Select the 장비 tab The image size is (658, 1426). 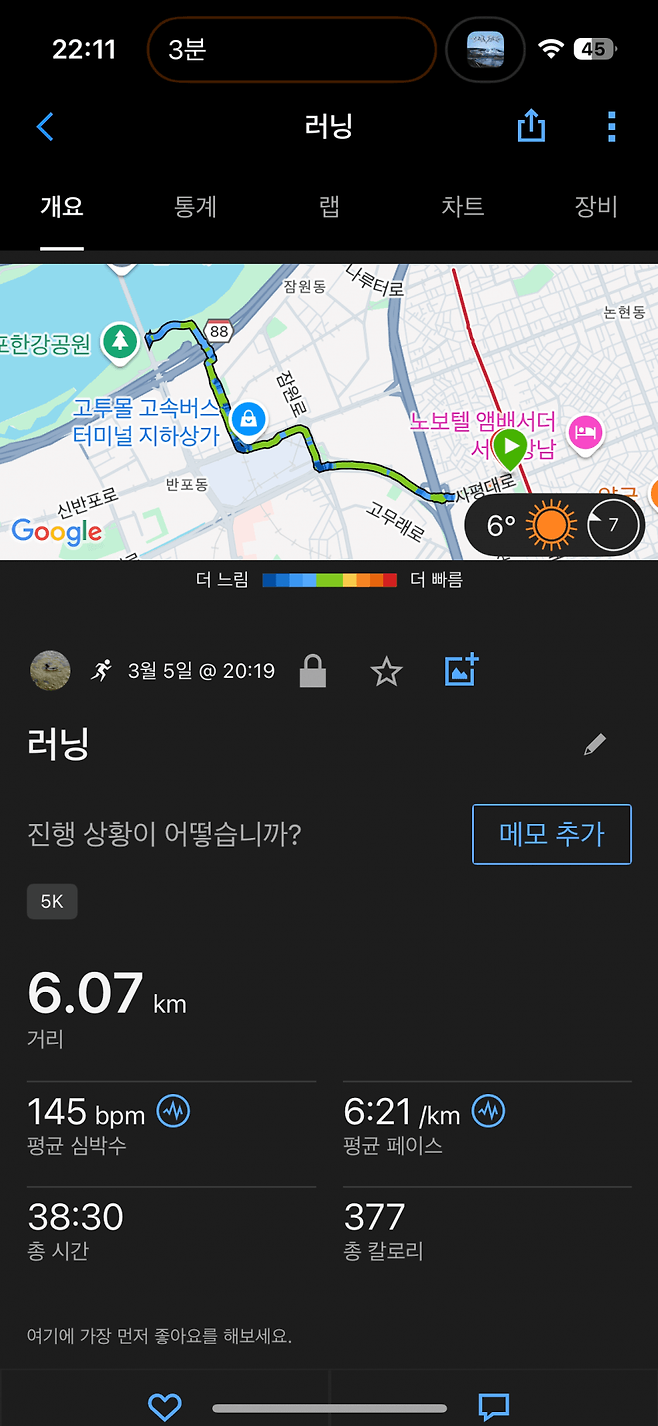point(596,207)
